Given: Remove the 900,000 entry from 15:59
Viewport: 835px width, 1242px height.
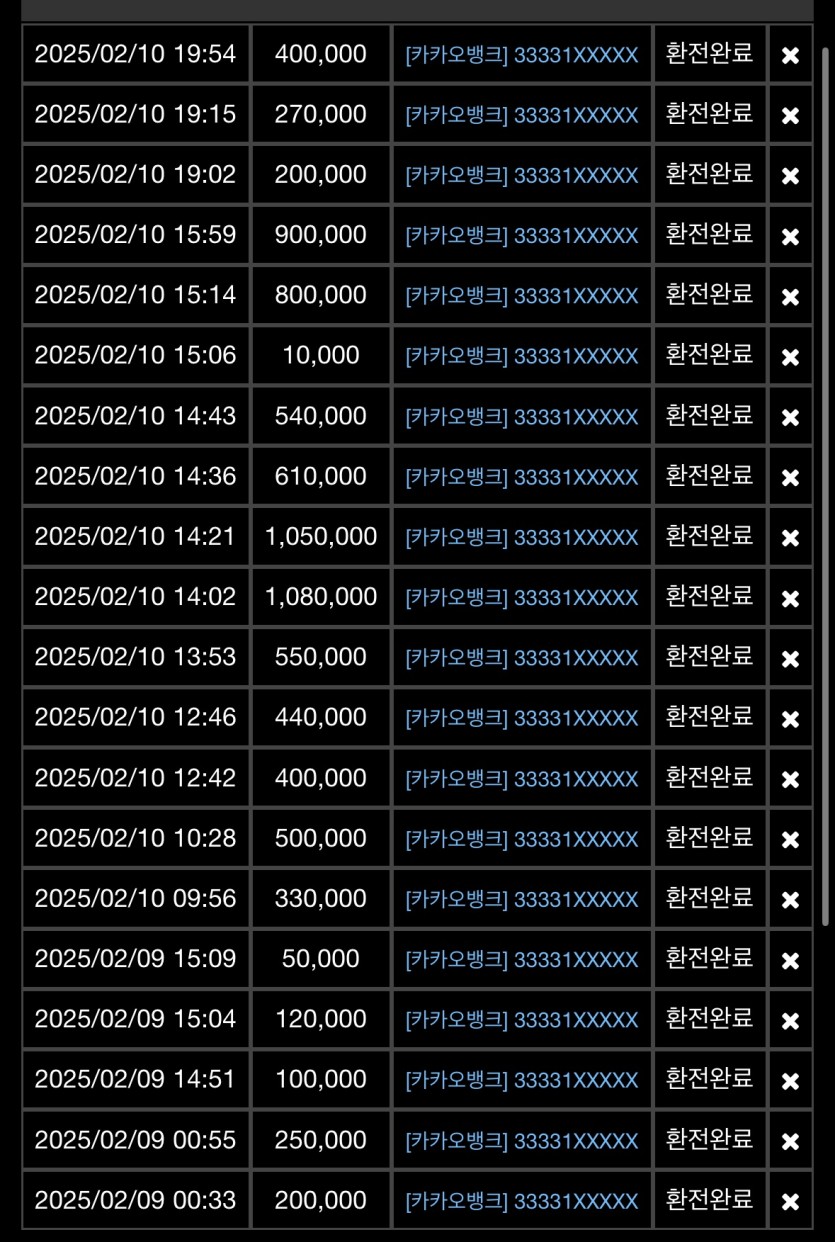Looking at the screenshot, I should pyautogui.click(x=790, y=237).
